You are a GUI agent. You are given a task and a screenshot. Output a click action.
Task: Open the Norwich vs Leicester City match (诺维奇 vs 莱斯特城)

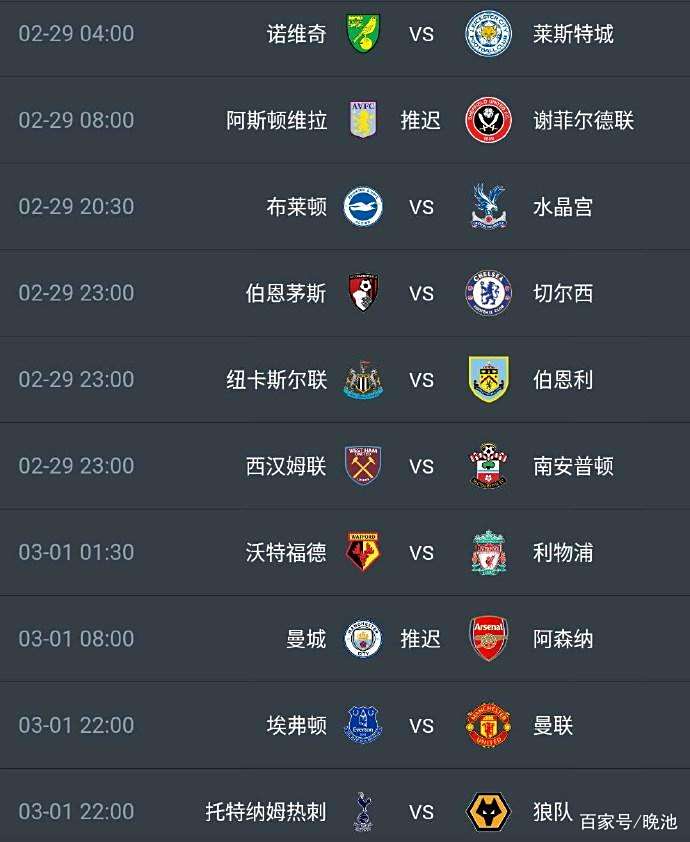[421, 34]
